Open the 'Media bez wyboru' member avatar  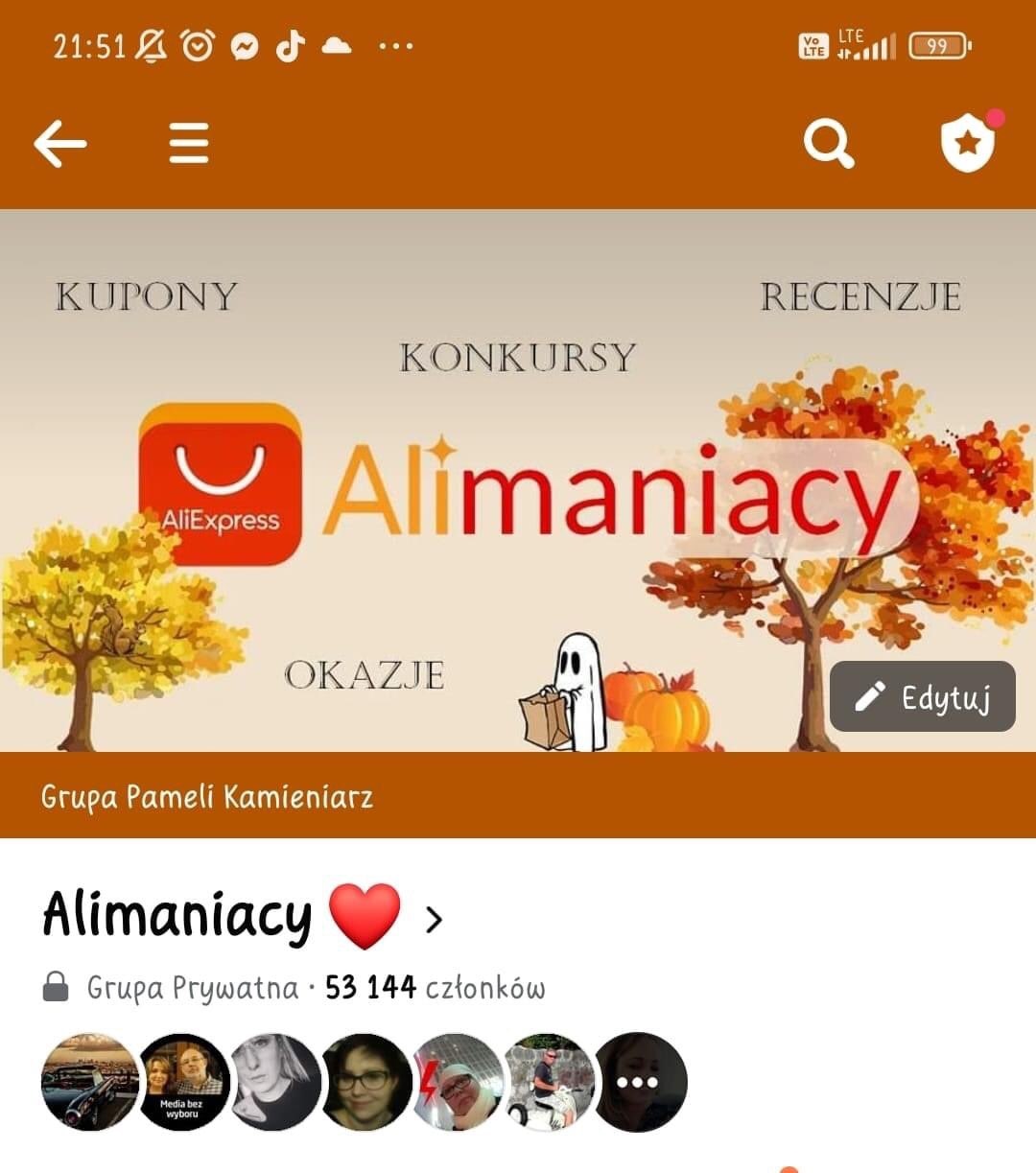[x=181, y=1083]
